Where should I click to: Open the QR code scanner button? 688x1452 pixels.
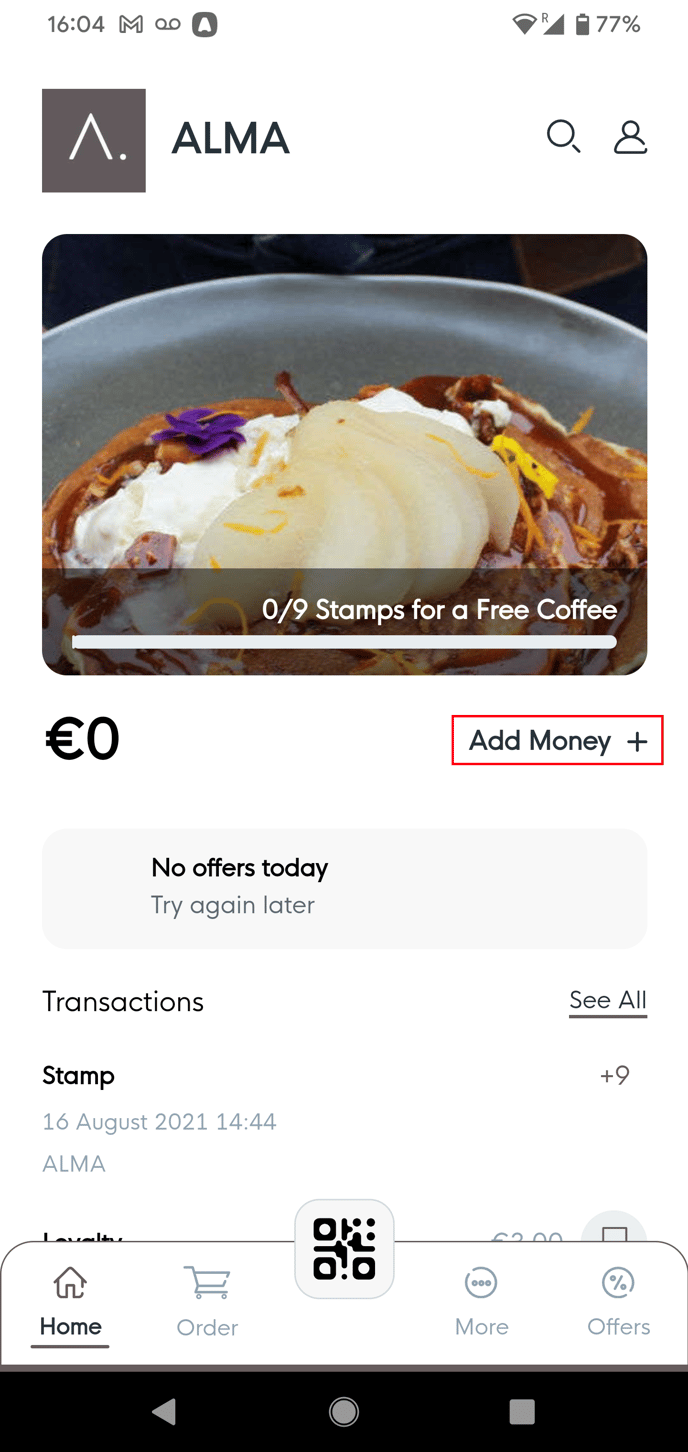point(344,1249)
